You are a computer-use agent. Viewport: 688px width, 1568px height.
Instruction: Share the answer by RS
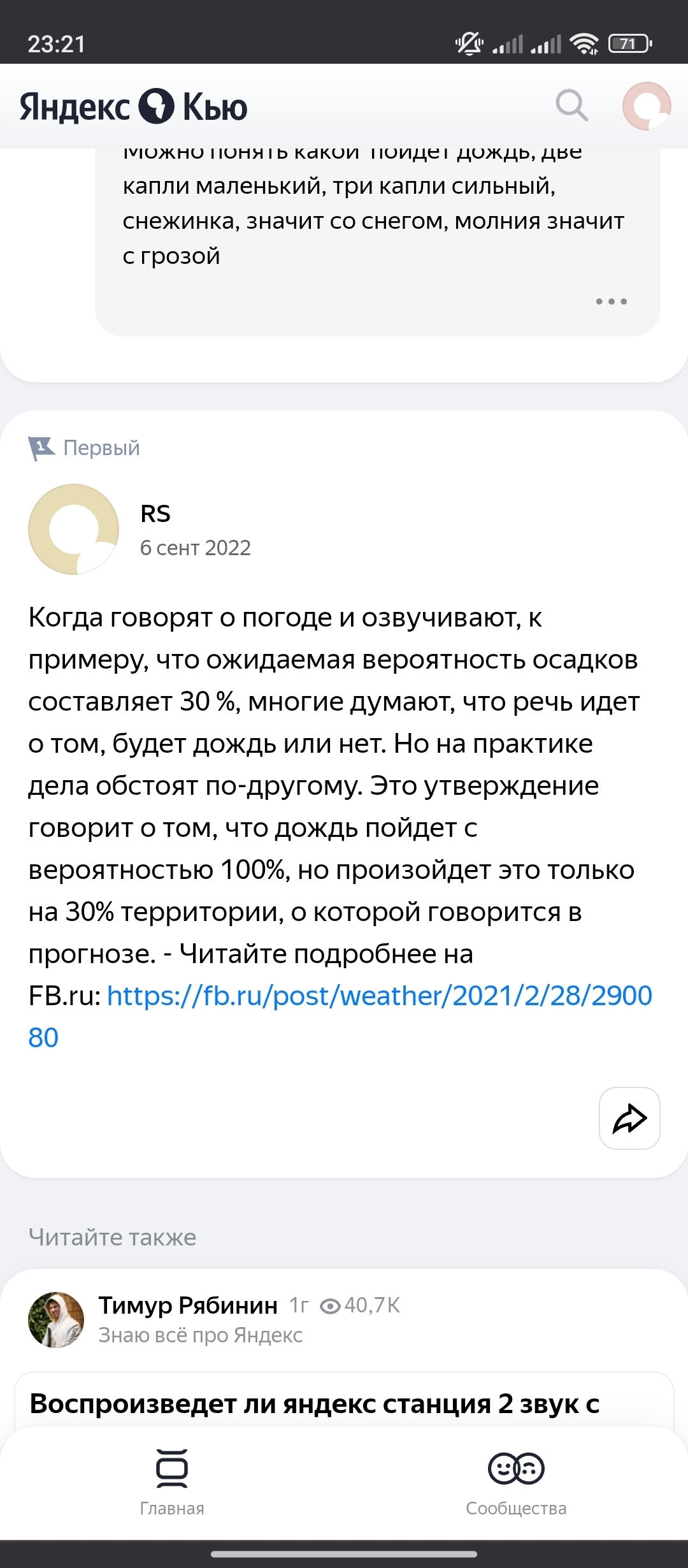pyautogui.click(x=629, y=1118)
